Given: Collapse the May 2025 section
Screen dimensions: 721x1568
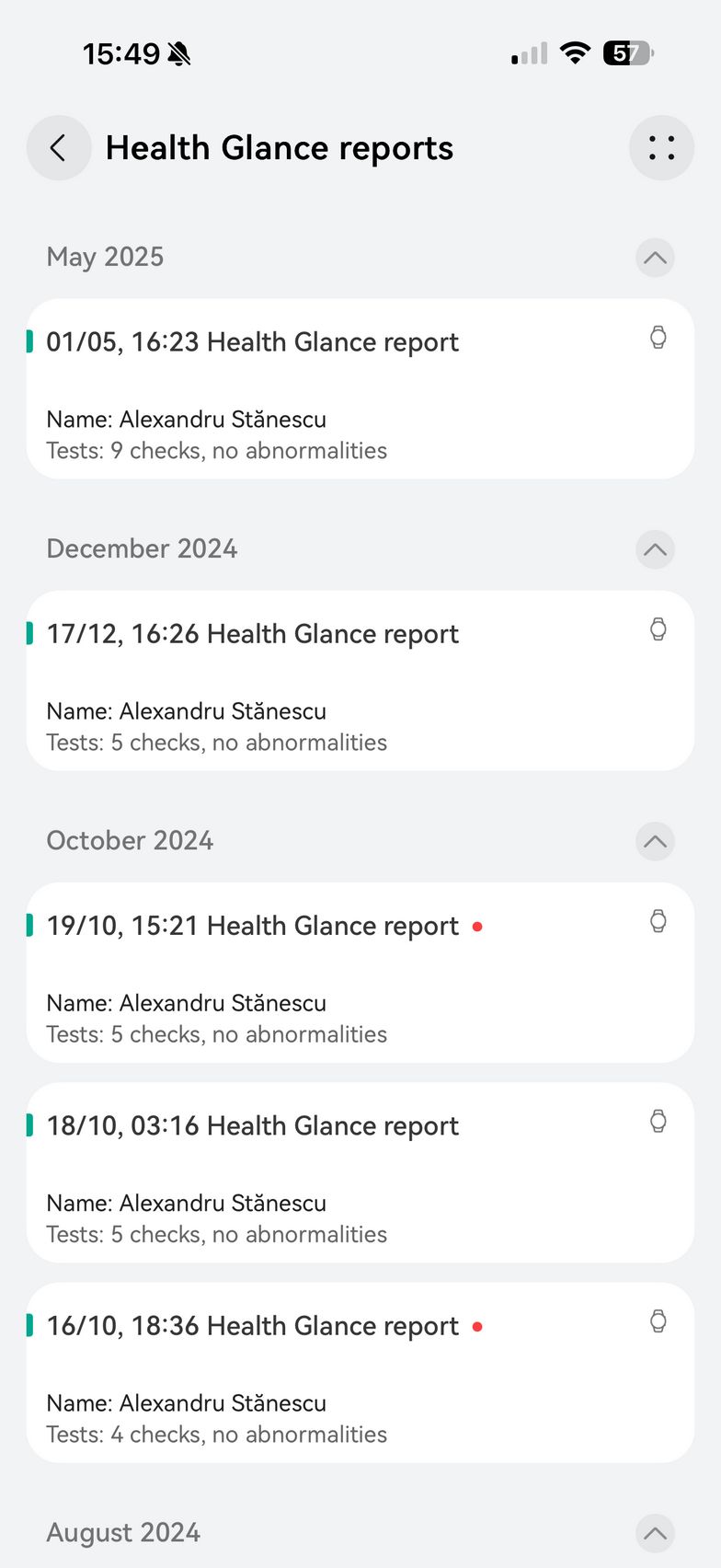Looking at the screenshot, I should (x=655, y=258).
